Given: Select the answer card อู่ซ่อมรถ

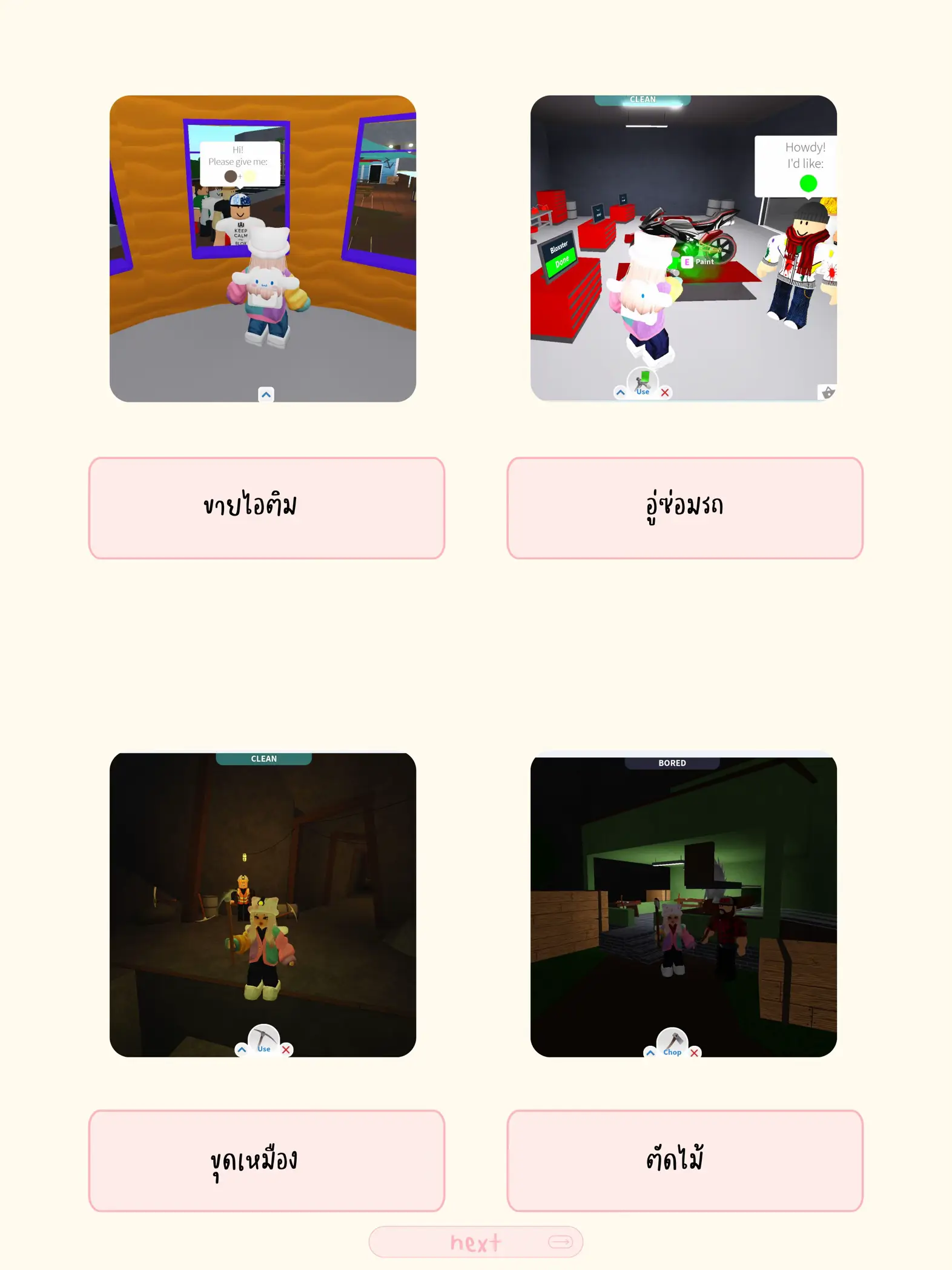Looking at the screenshot, I should pyautogui.click(x=686, y=508).
